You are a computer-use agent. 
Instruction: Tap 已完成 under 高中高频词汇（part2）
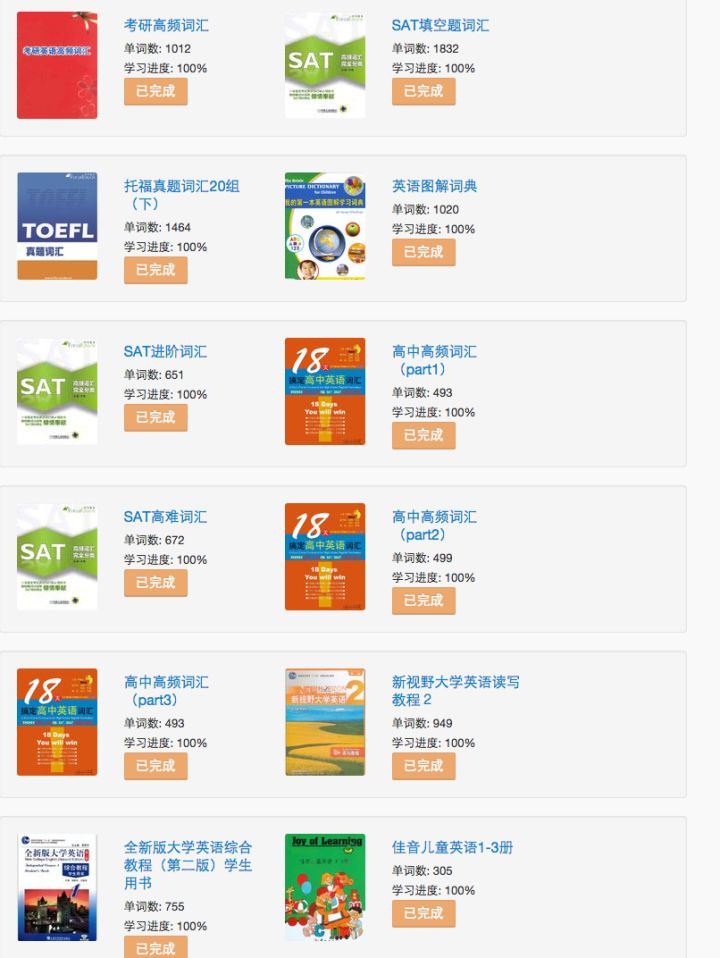[423, 600]
